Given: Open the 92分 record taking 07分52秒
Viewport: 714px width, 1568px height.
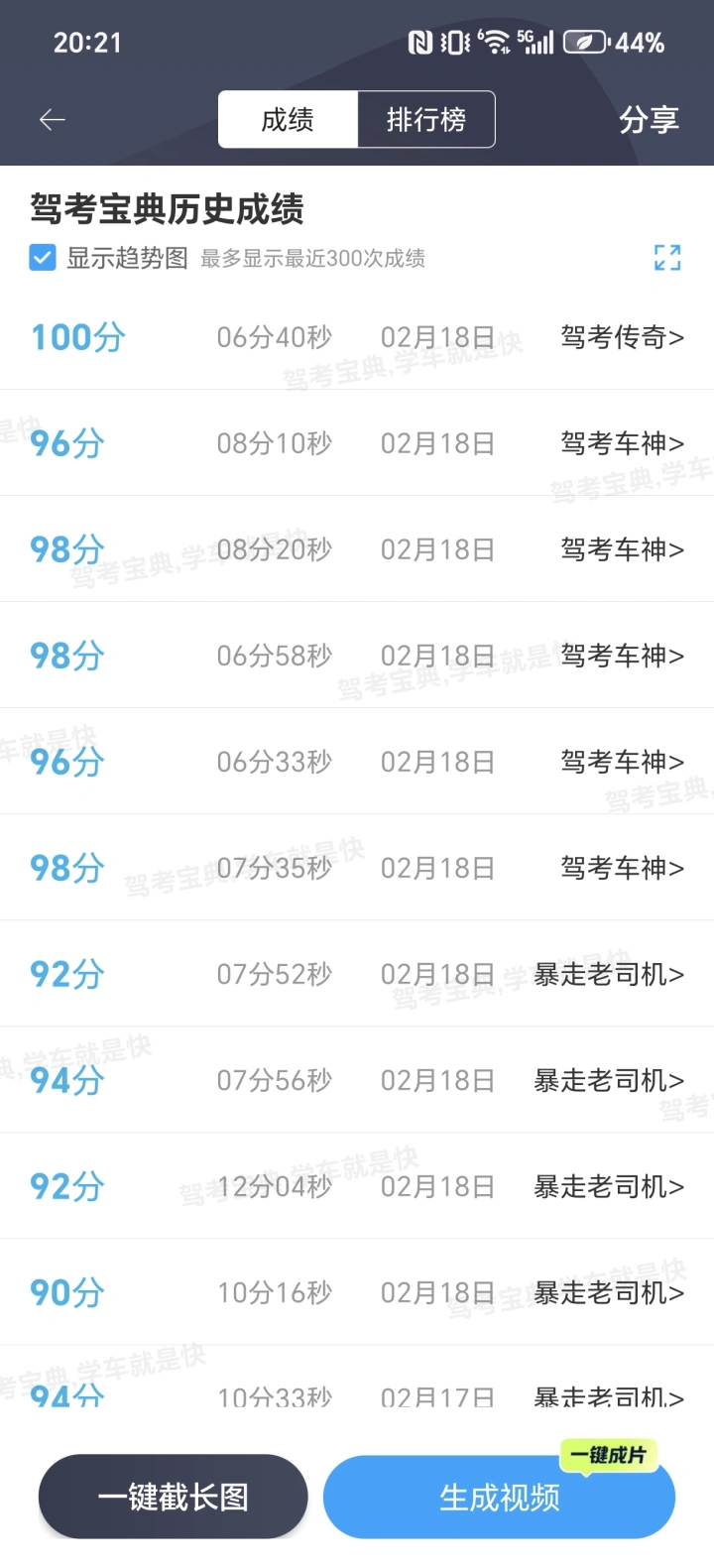Looking at the screenshot, I should pyautogui.click(x=357, y=974).
